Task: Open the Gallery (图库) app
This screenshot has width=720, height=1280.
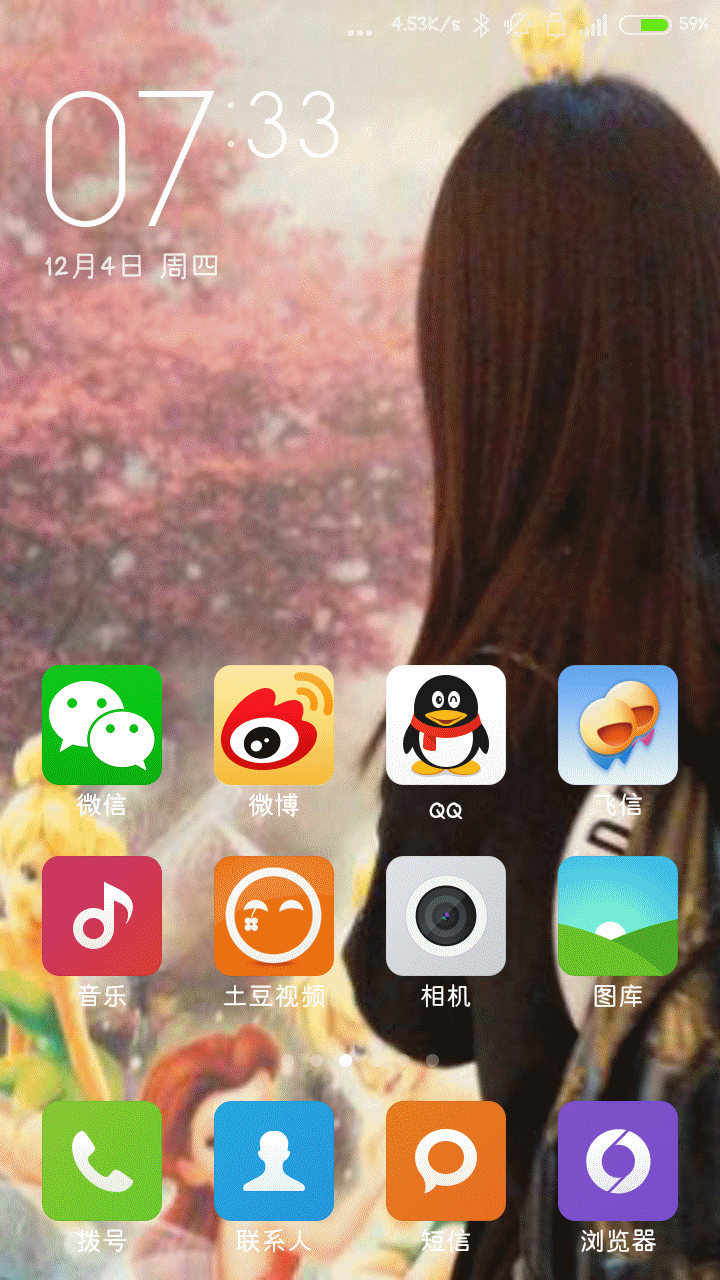Action: pos(618,915)
